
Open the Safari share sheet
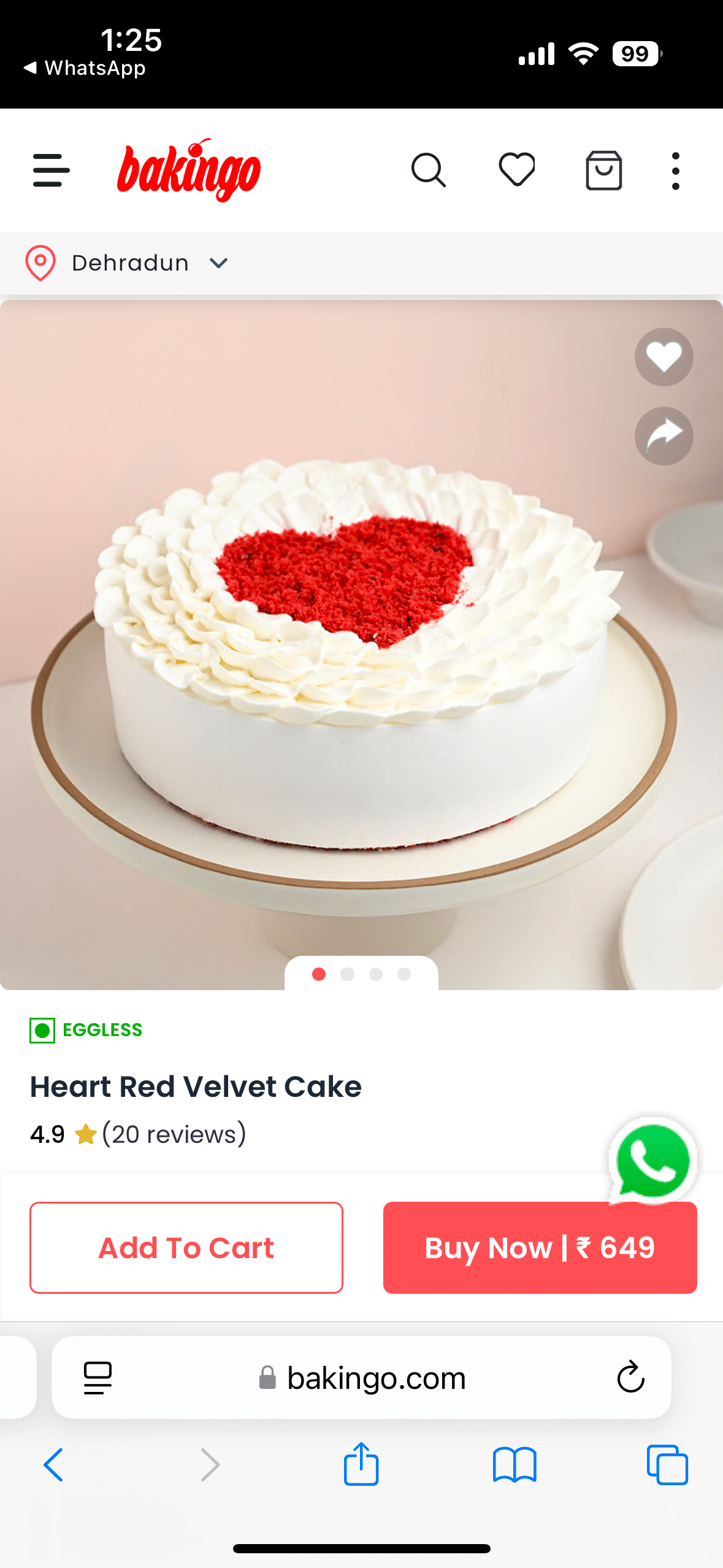(361, 1464)
